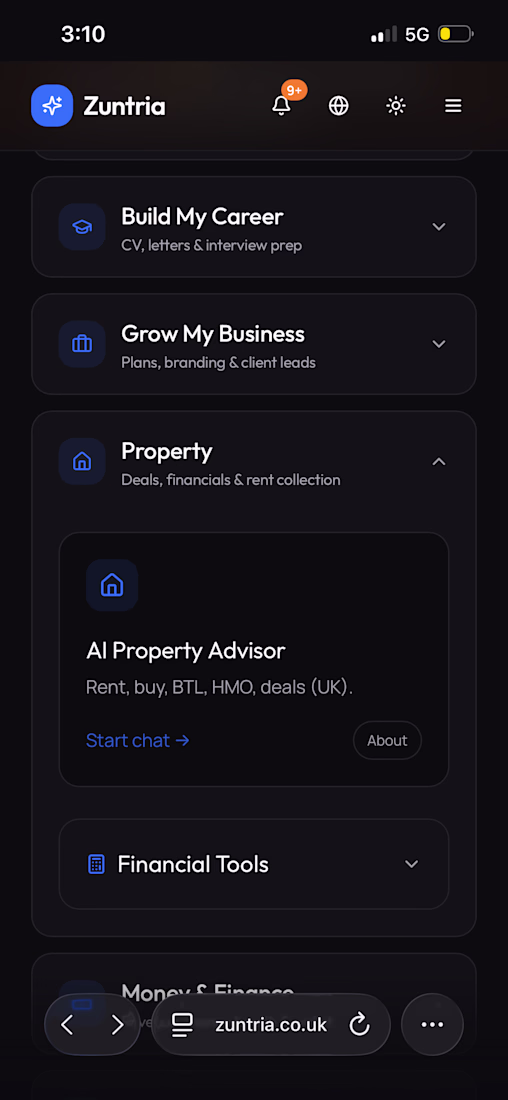Viewport: 508px width, 1100px height.
Task: Reload the page
Action: pyautogui.click(x=359, y=1025)
